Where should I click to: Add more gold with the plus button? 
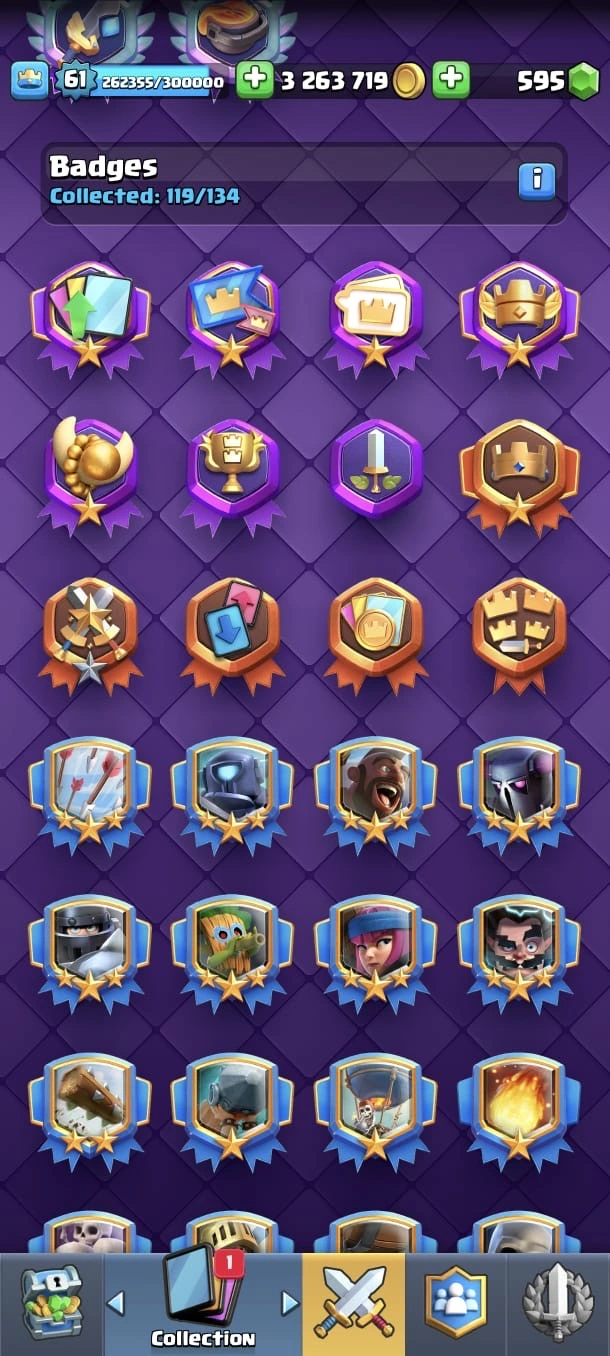click(255, 81)
